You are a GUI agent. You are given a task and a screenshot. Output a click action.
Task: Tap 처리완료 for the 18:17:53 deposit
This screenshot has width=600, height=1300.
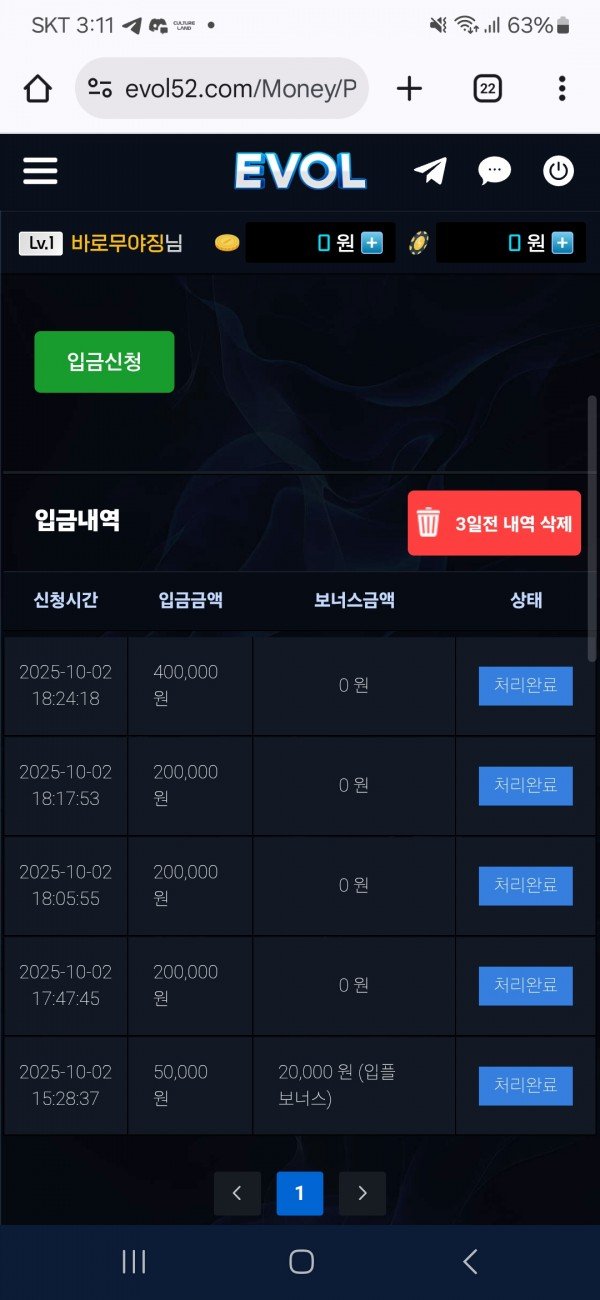tap(525, 786)
